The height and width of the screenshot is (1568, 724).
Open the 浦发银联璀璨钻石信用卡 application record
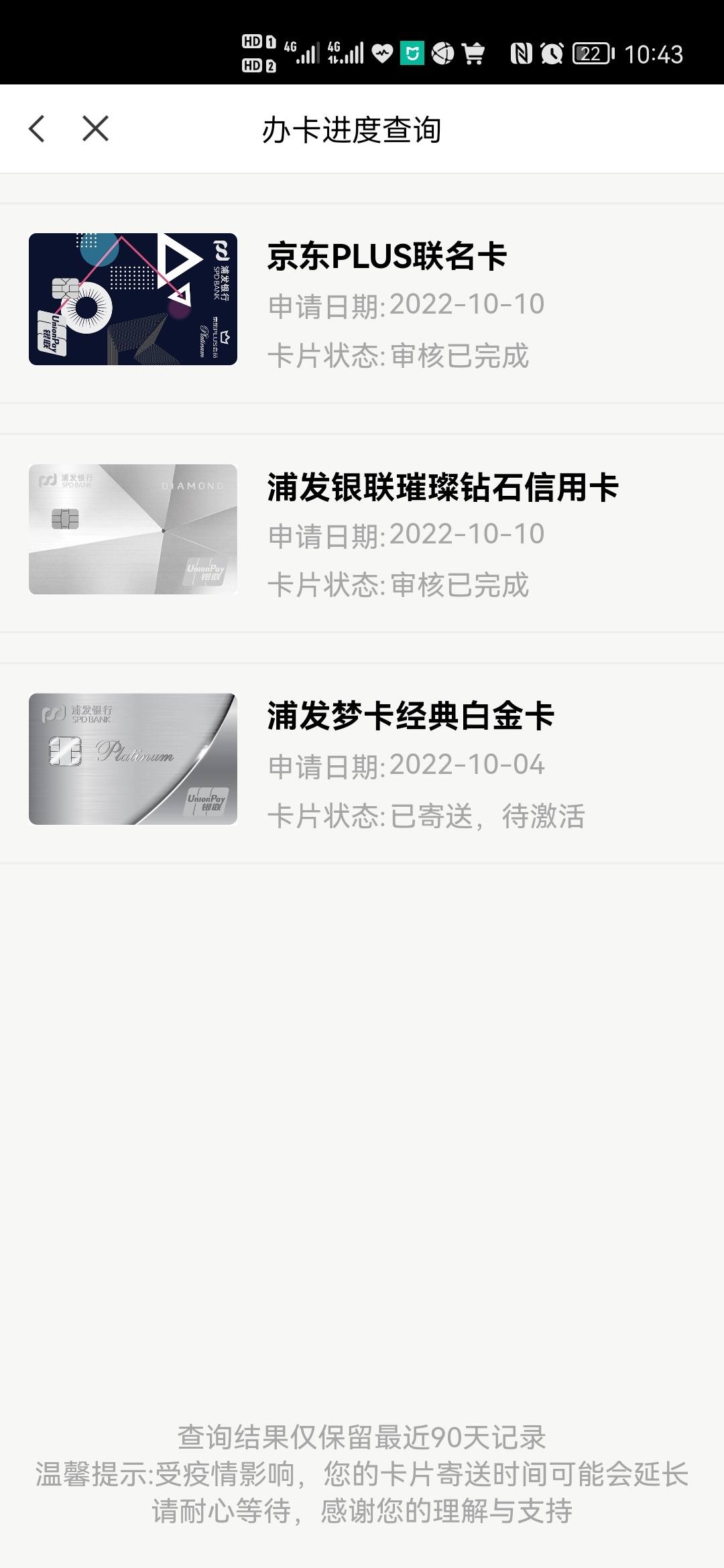point(362,533)
